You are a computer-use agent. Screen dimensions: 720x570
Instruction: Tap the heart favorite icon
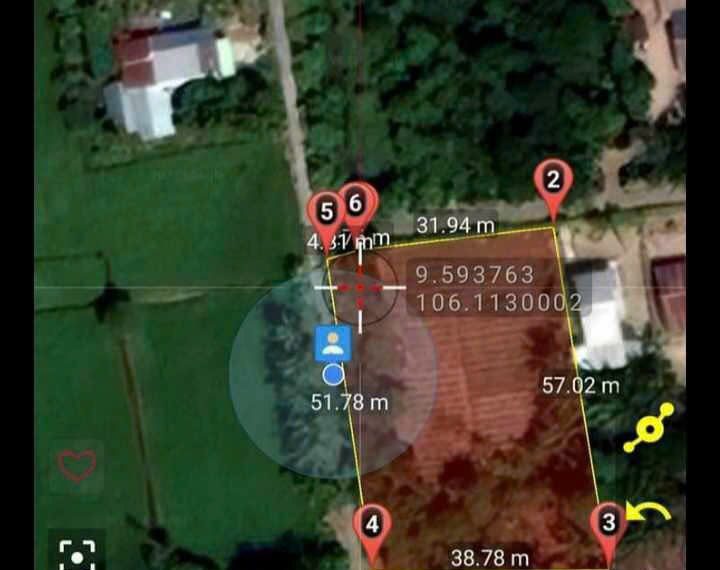click(77, 465)
